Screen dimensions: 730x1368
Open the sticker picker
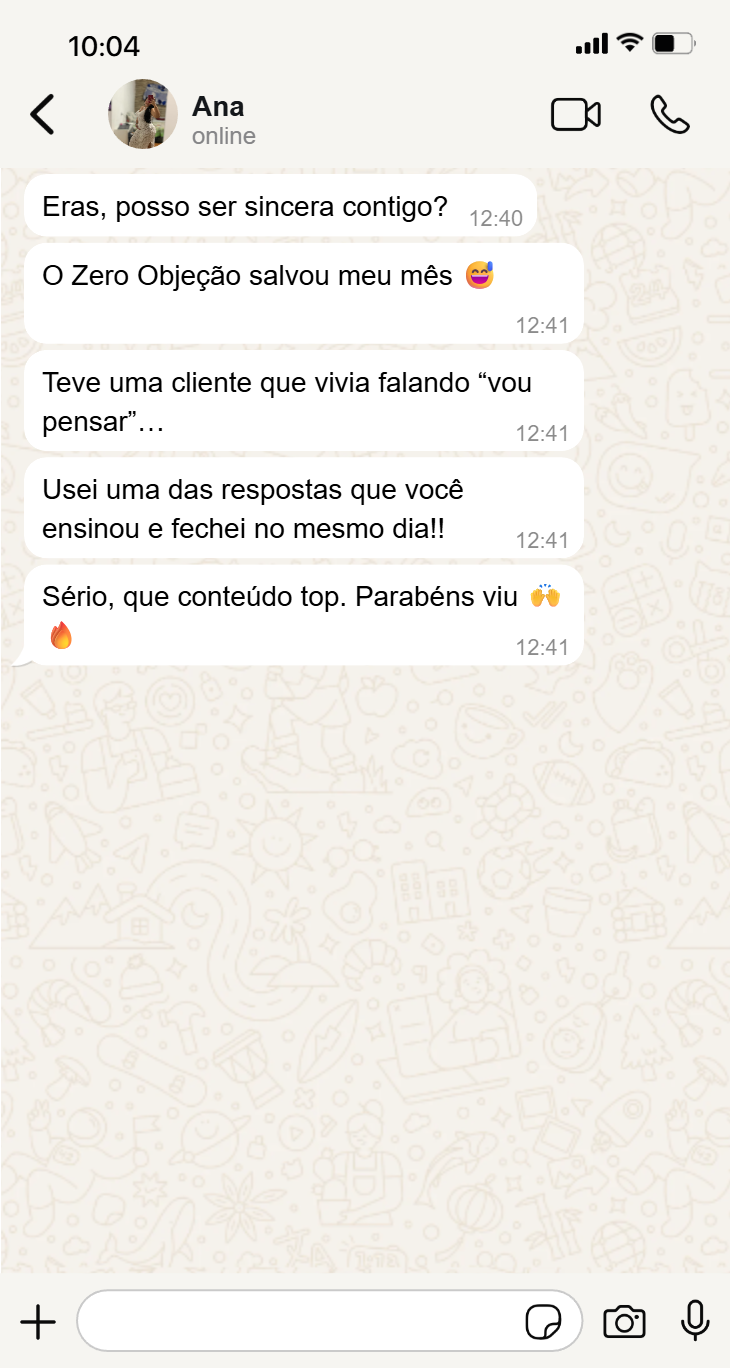[x=543, y=1321]
